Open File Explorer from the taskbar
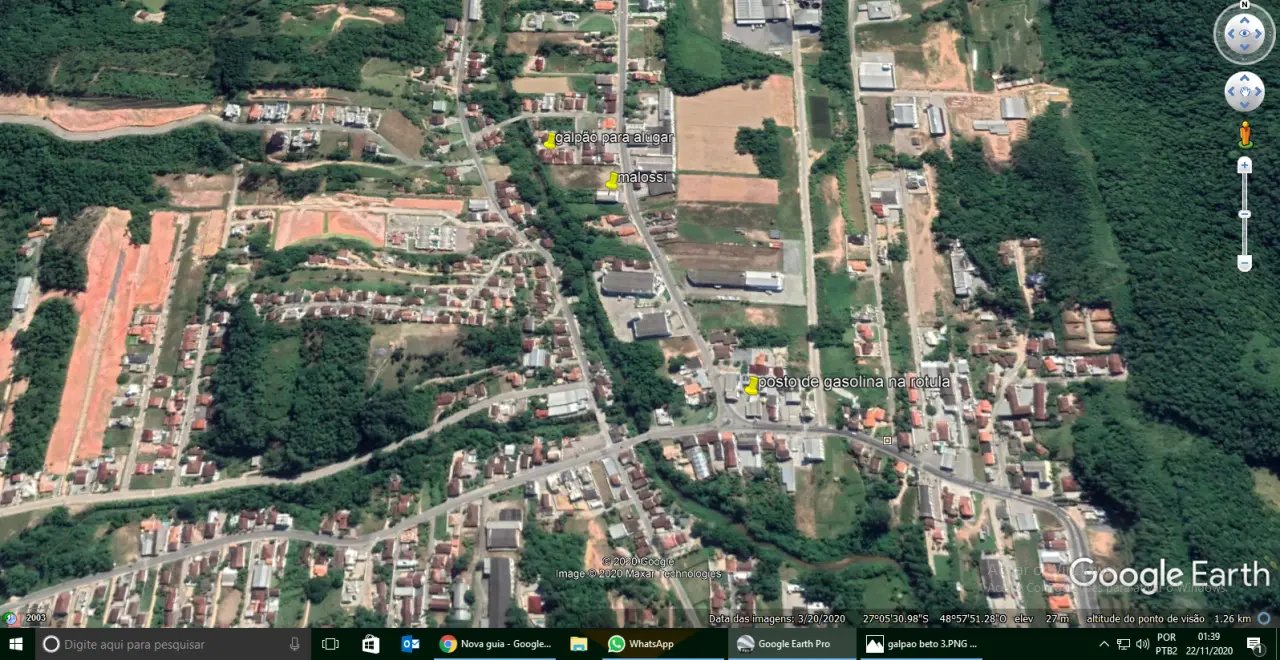Image resolution: width=1280 pixels, height=660 pixels. 578,644
